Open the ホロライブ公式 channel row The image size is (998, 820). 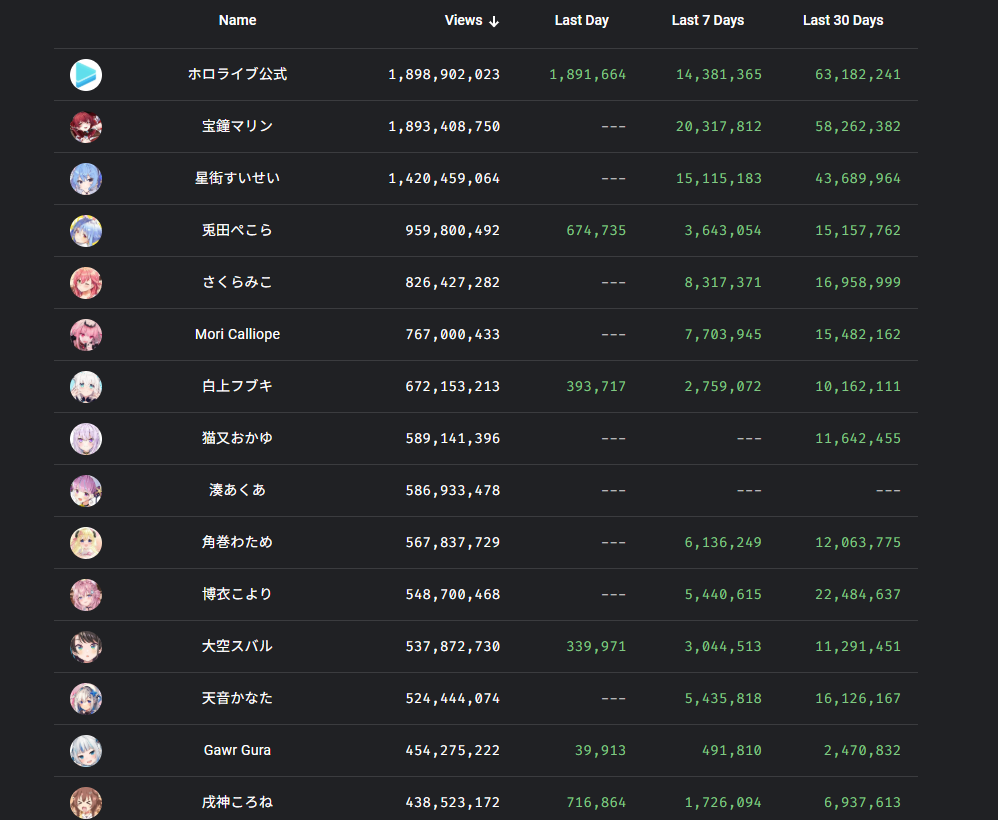[237, 75]
